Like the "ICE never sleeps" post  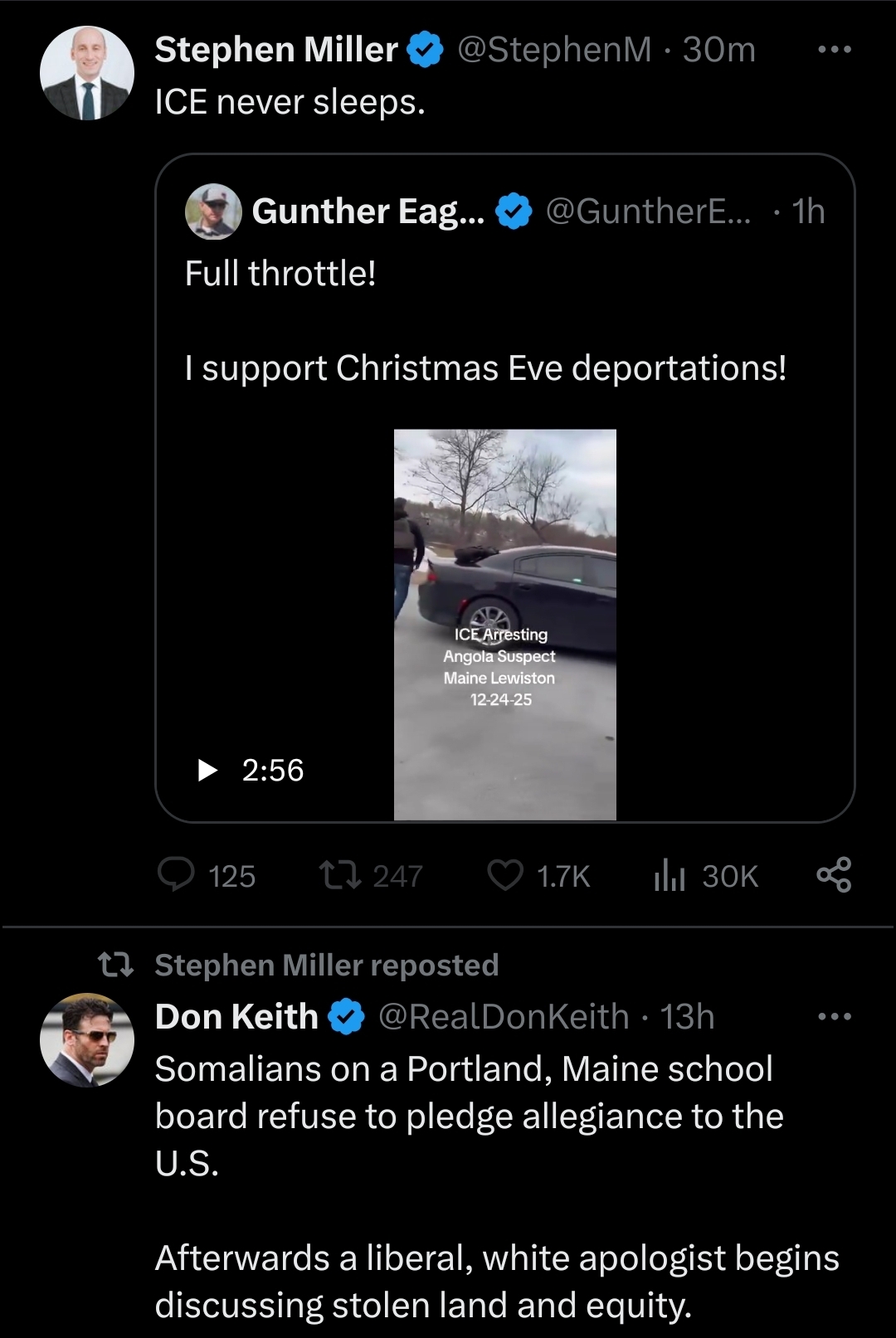point(505,875)
